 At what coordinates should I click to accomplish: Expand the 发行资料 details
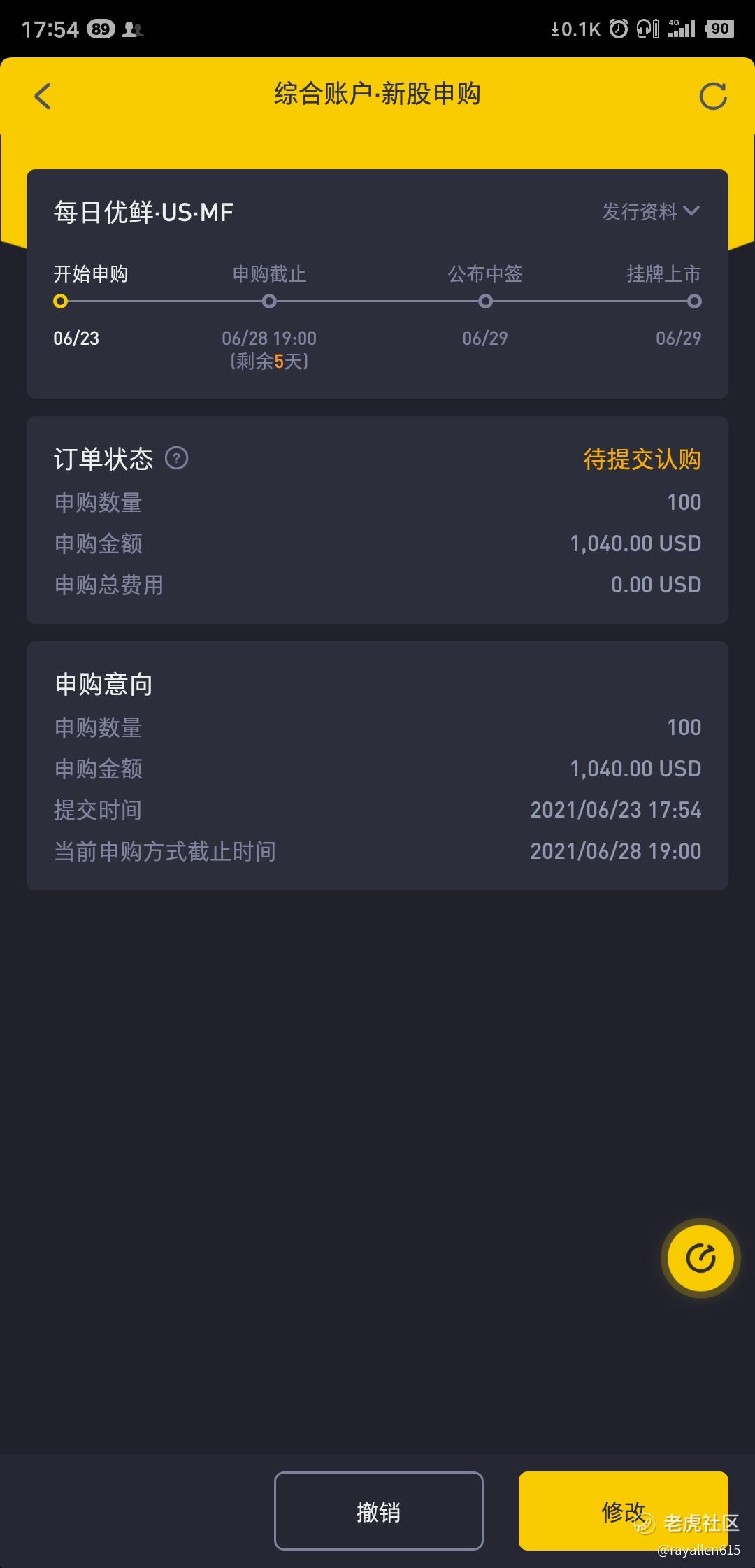point(651,211)
